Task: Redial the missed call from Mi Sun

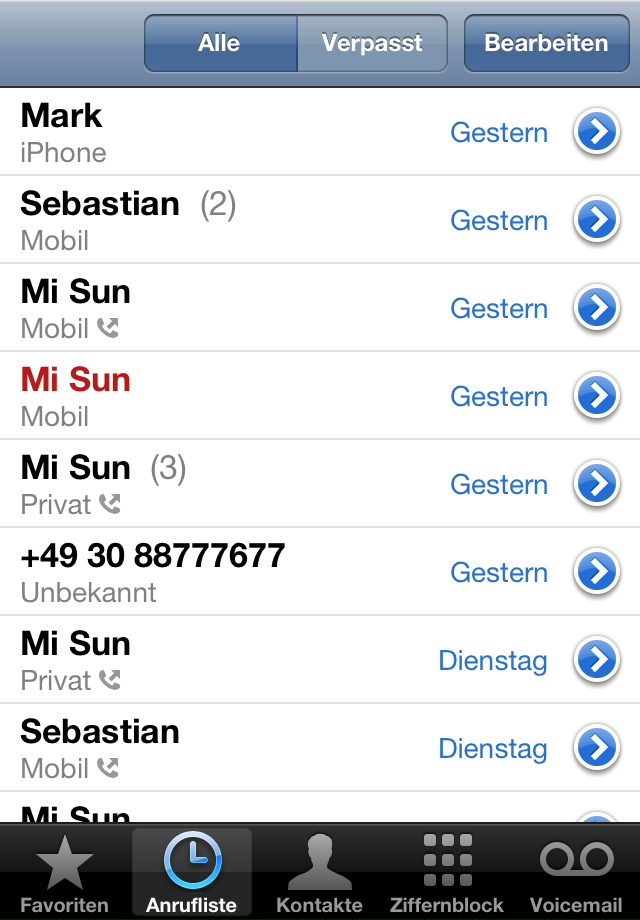Action: [200, 397]
